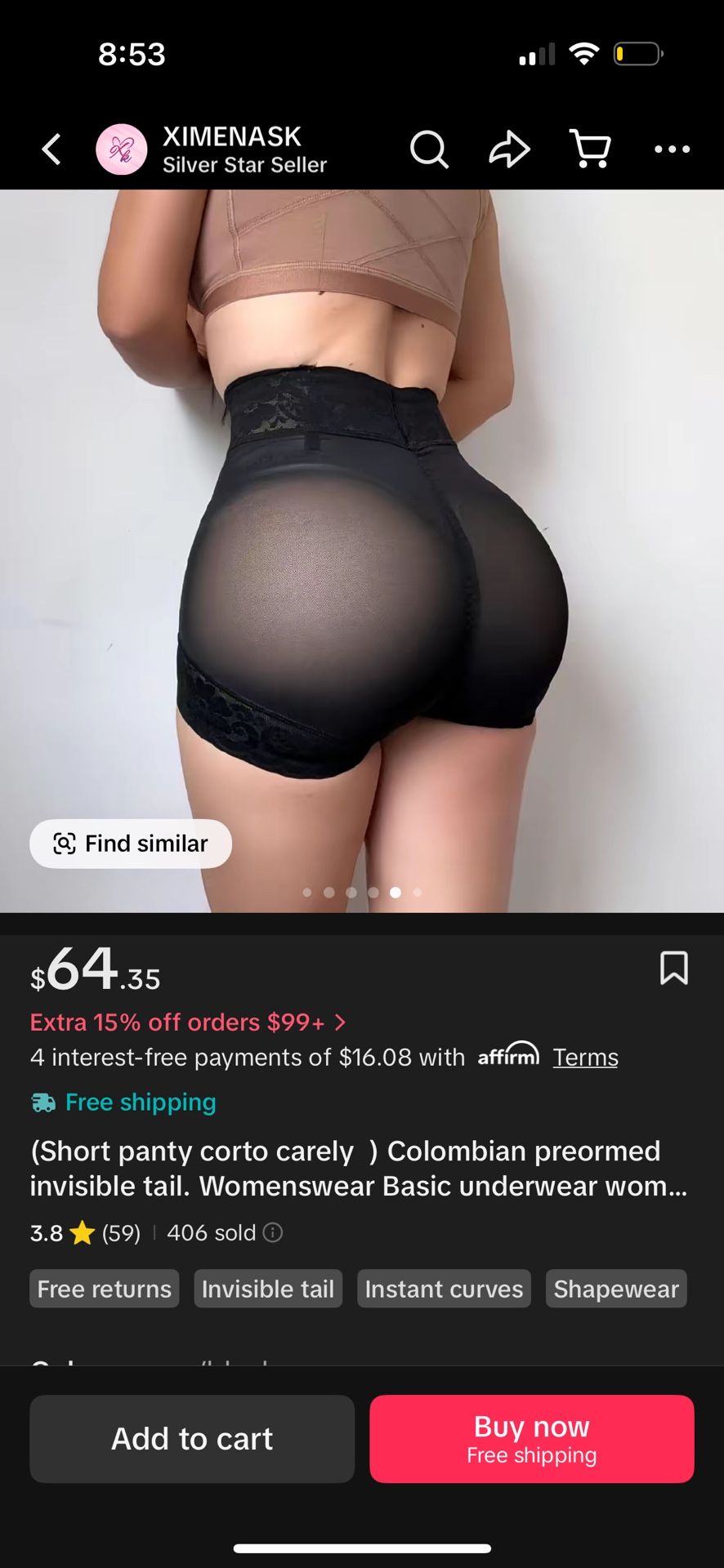The image size is (724, 1568).
Task: Open the sold count info icon
Action: [x=273, y=1232]
